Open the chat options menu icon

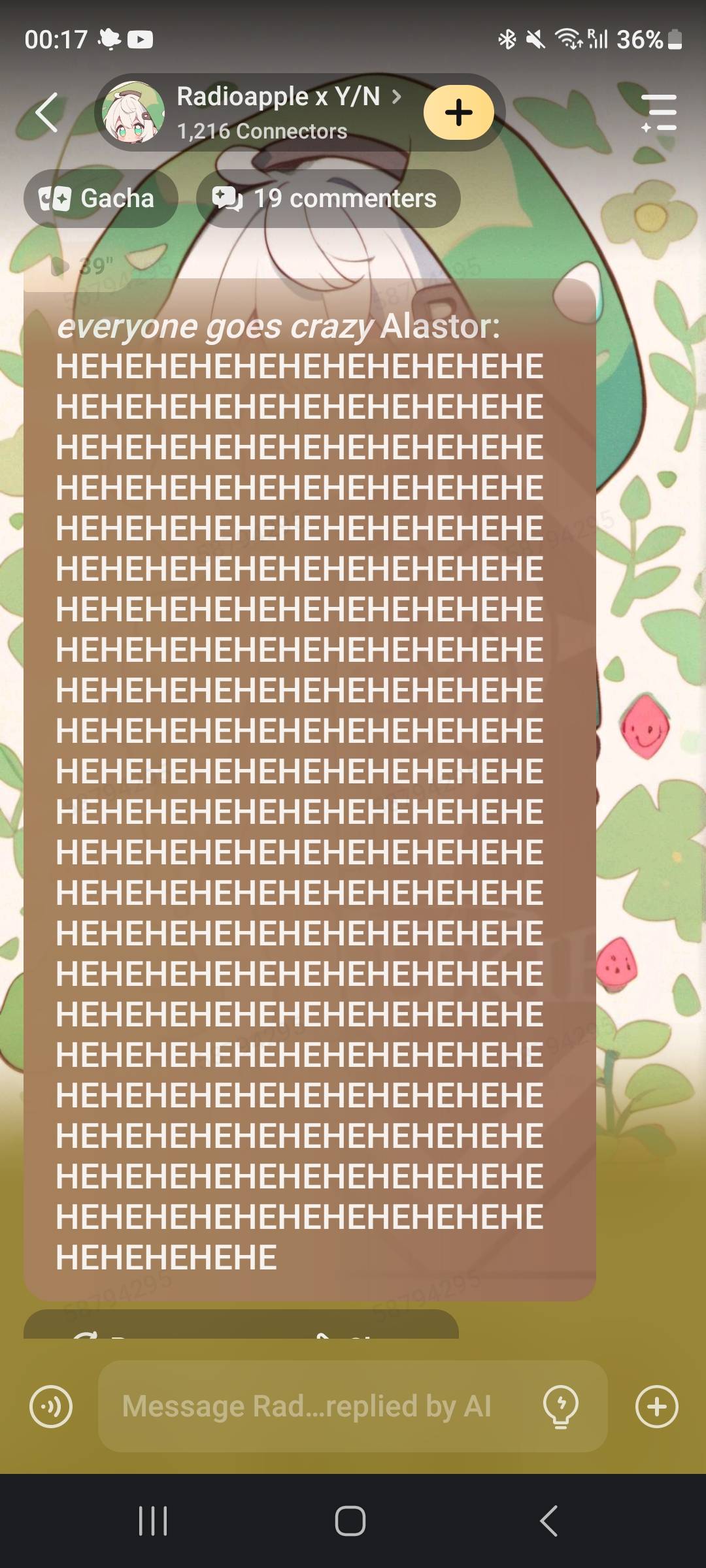point(659,112)
